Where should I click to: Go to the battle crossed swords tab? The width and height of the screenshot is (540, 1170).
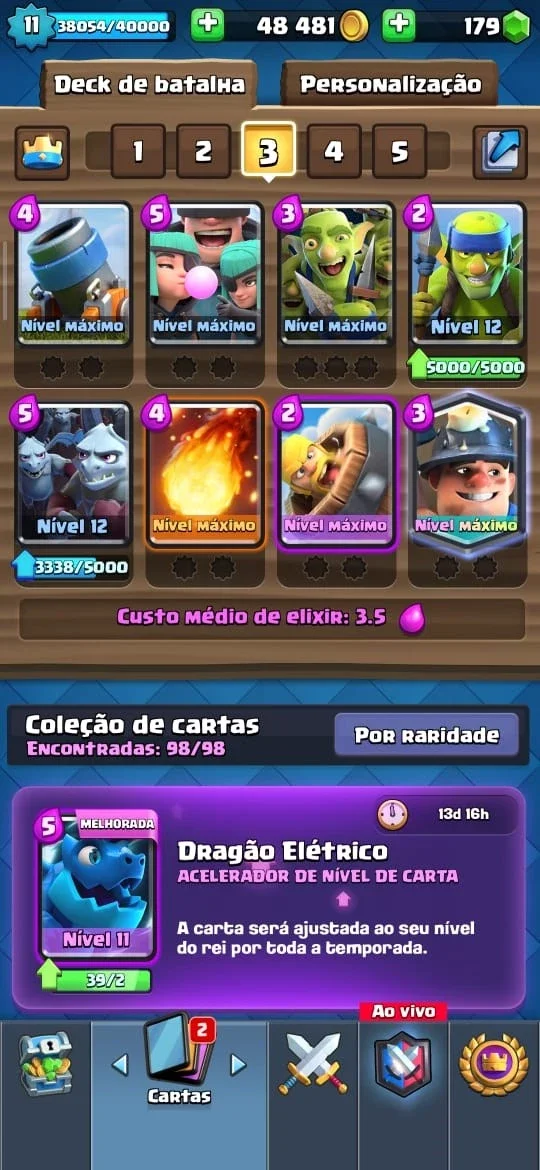313,1063
